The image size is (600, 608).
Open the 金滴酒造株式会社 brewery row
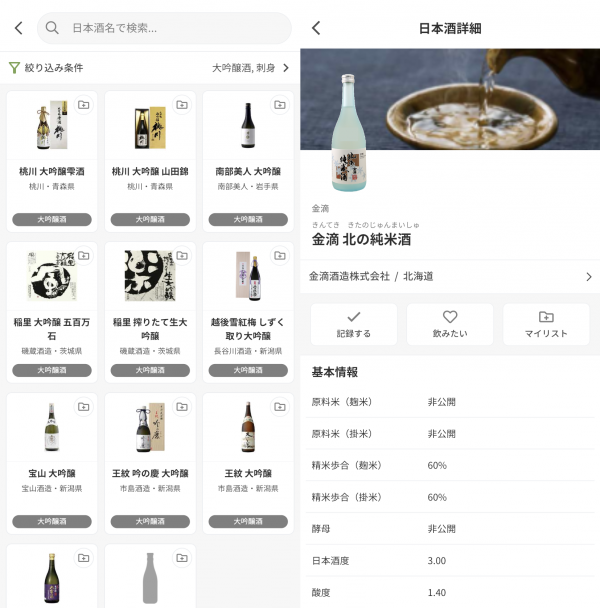point(450,276)
